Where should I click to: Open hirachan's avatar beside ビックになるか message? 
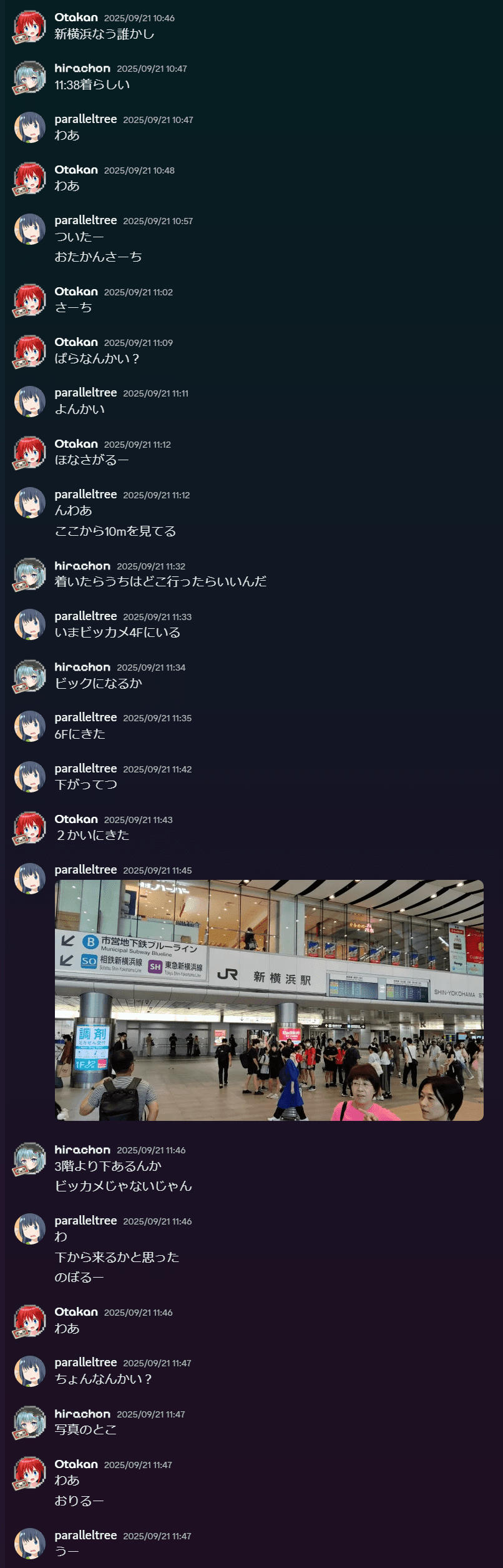click(29, 676)
